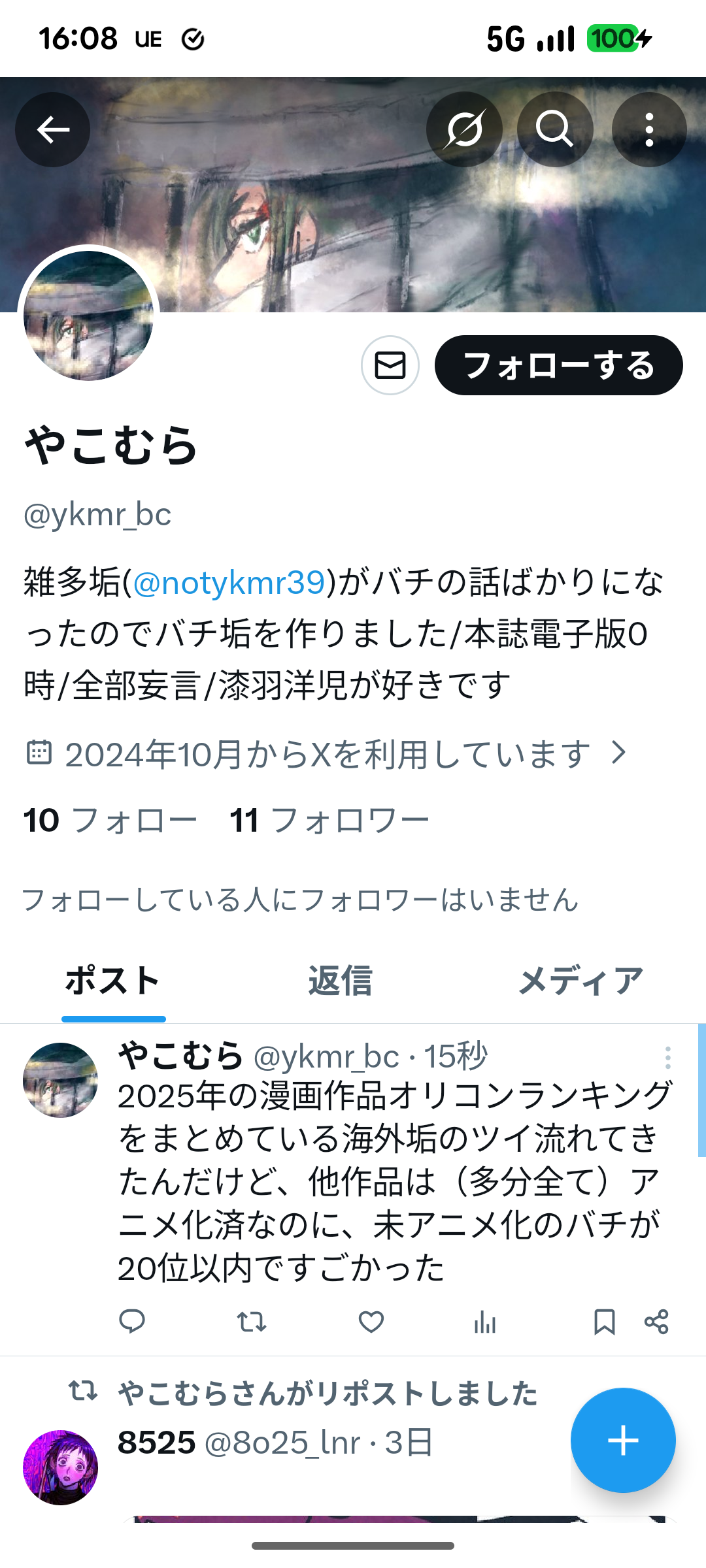706x1568 pixels.
Task: Switch to the 返信 tab
Action: [x=340, y=981]
